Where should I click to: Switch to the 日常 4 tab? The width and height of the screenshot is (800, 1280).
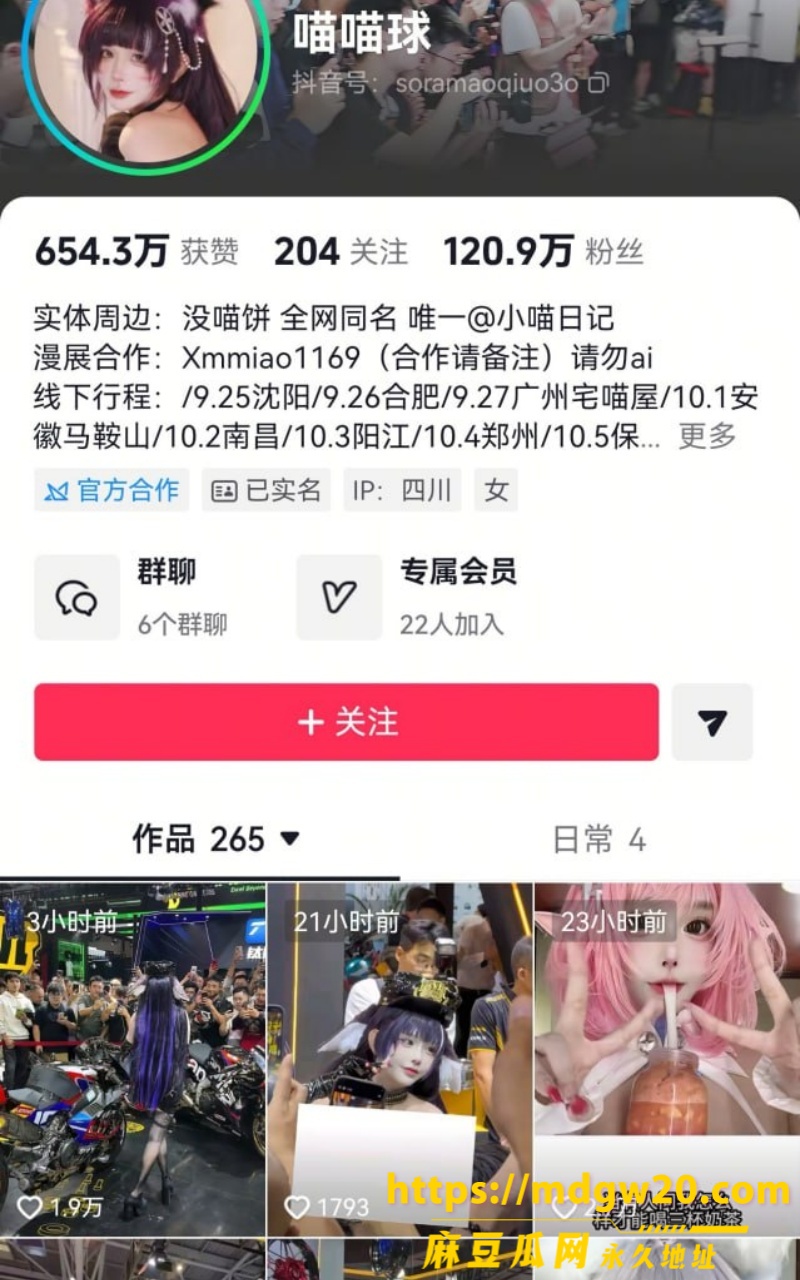pyautogui.click(x=599, y=840)
